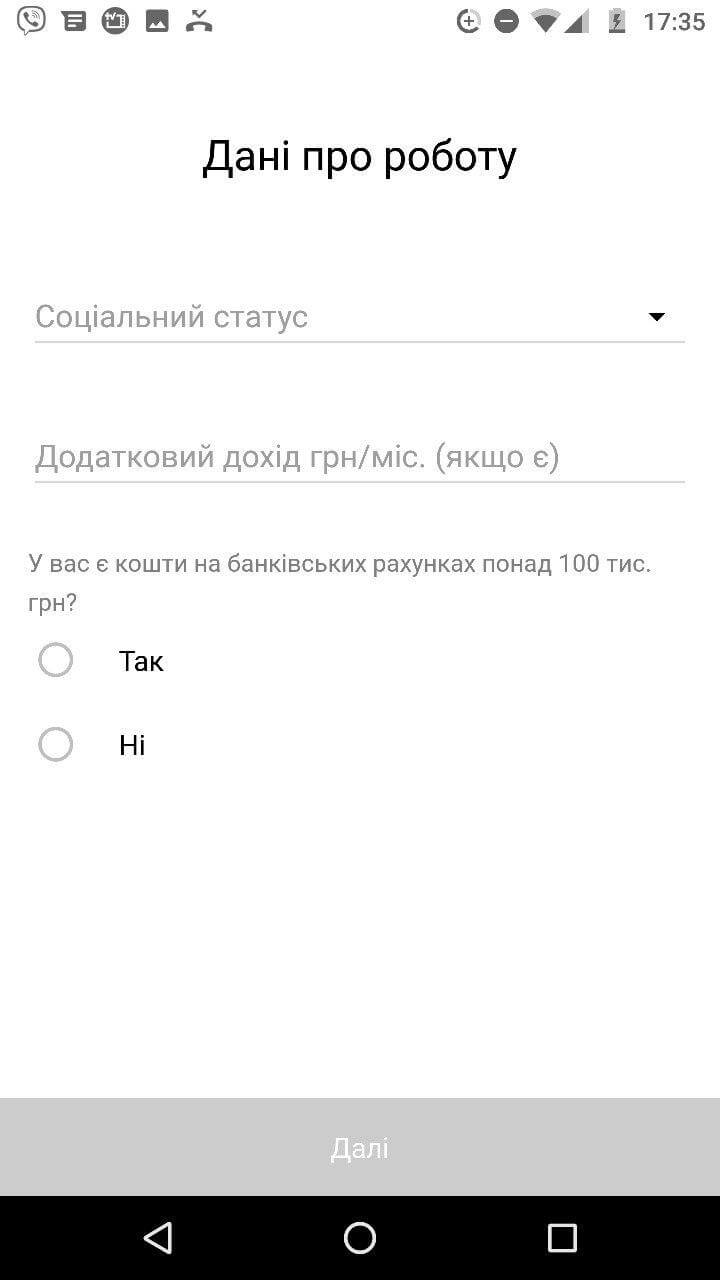Focus the Додатковий дохід грн/міс. field
Viewport: 720px width, 1280px height.
360,457
